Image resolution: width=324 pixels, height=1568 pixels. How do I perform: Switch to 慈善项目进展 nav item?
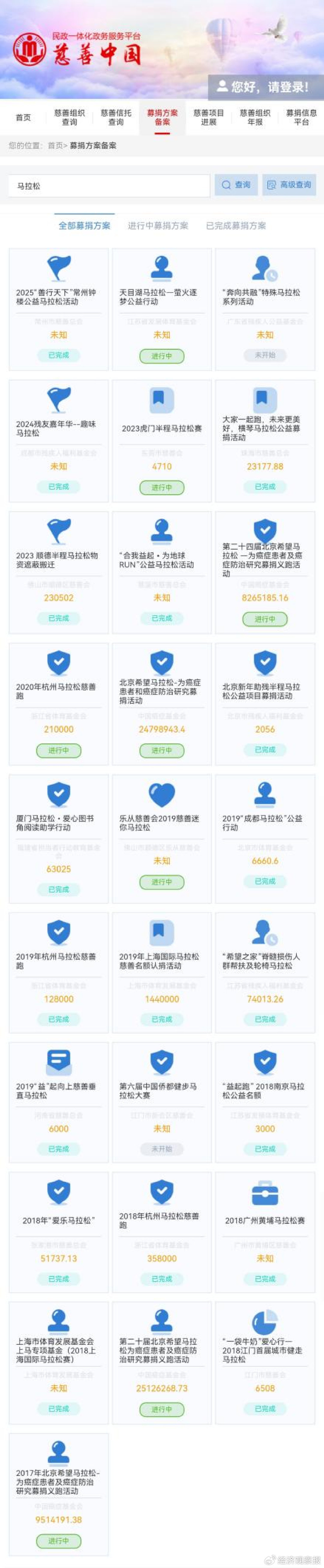pos(208,117)
